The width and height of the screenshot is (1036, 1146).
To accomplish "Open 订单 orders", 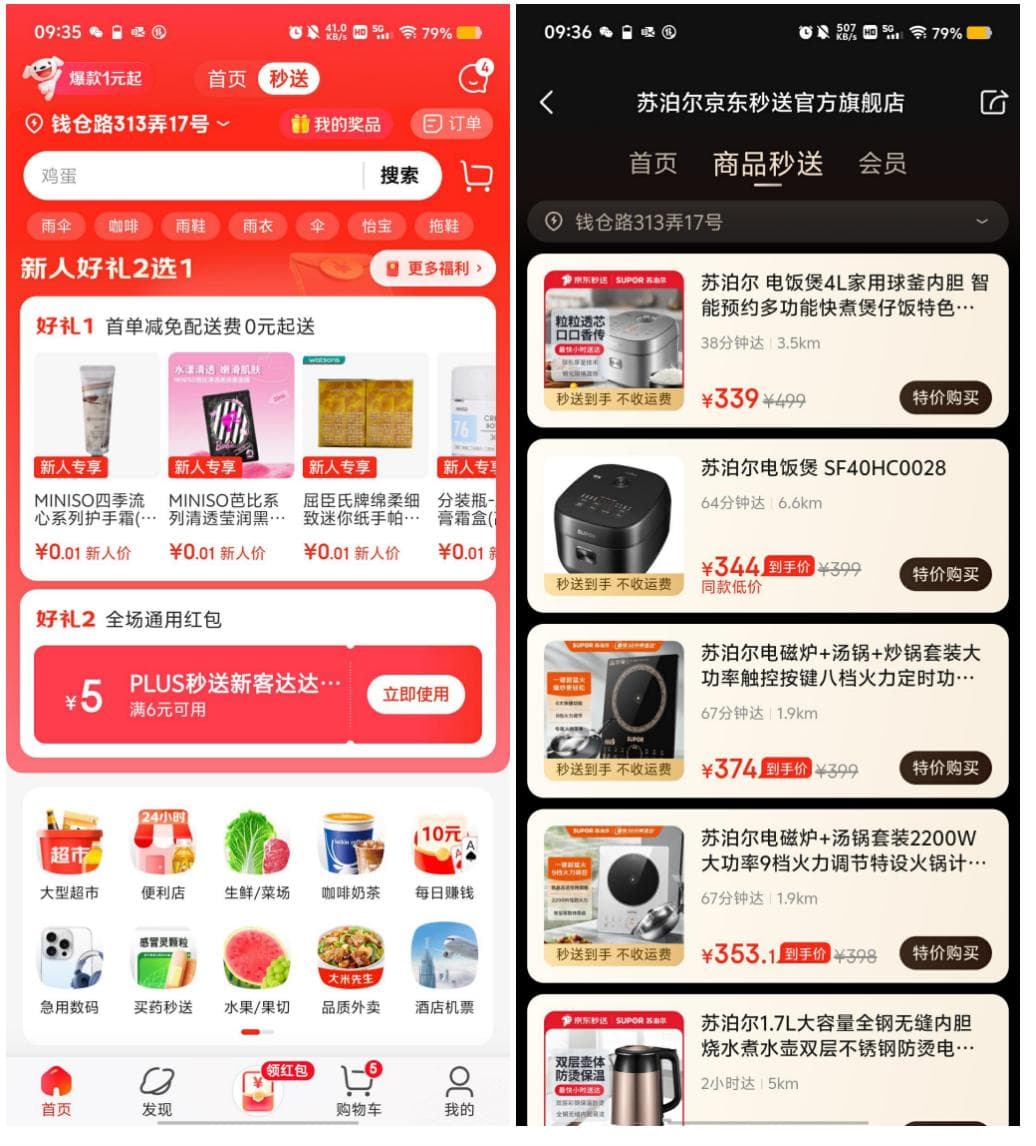I will 452,124.
